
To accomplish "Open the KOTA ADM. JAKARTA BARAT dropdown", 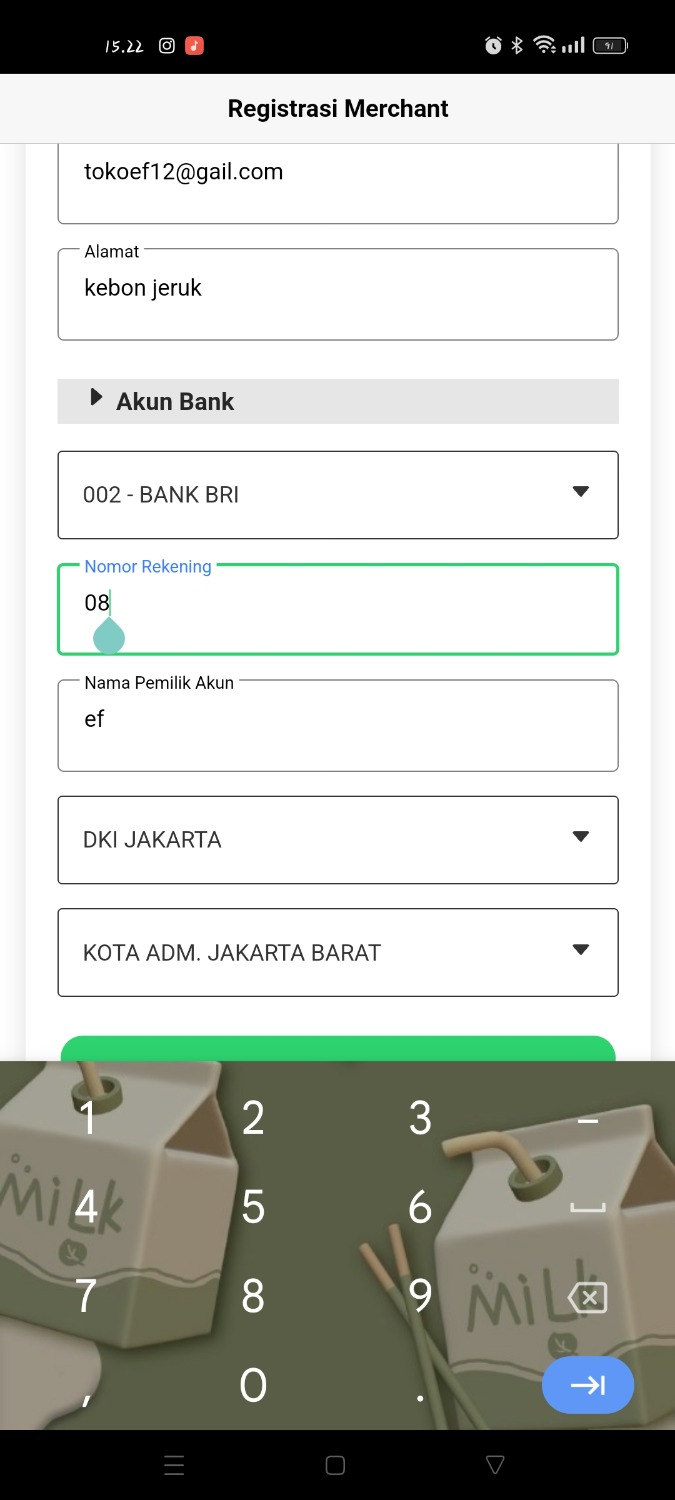I will tap(337, 952).
